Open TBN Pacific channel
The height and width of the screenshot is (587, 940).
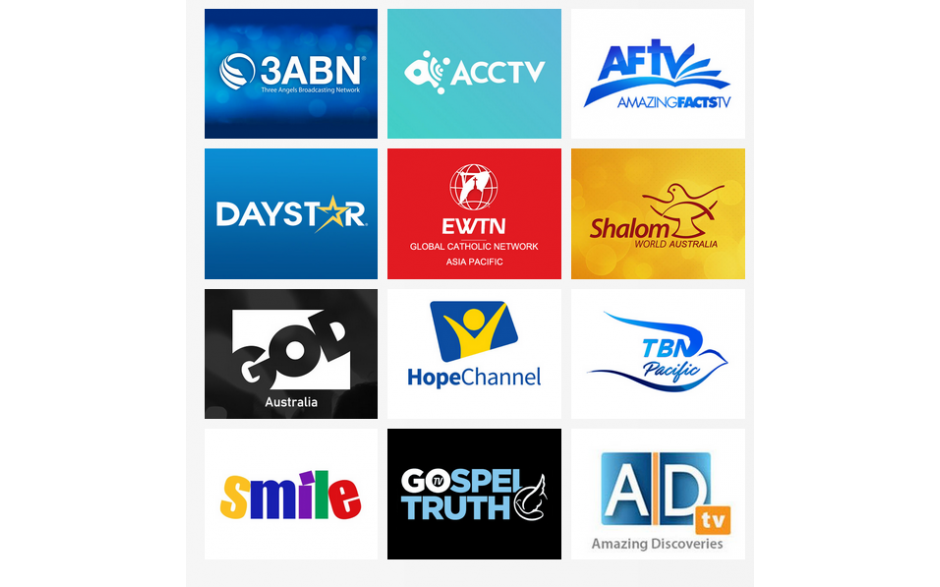[657, 354]
